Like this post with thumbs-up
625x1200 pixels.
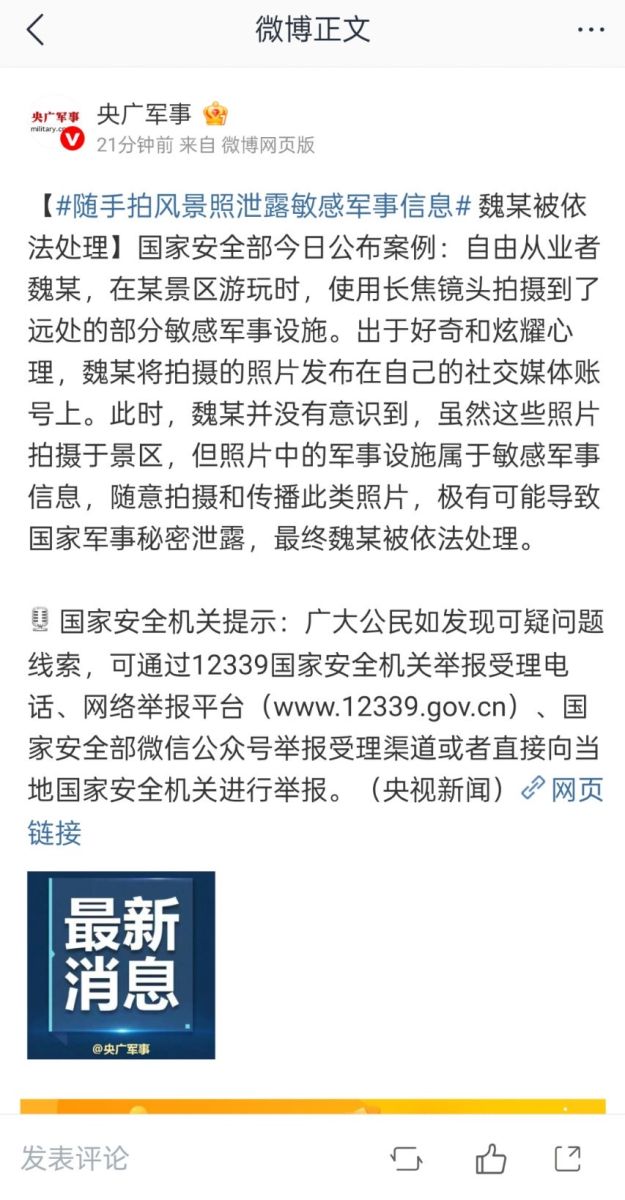(491, 1158)
